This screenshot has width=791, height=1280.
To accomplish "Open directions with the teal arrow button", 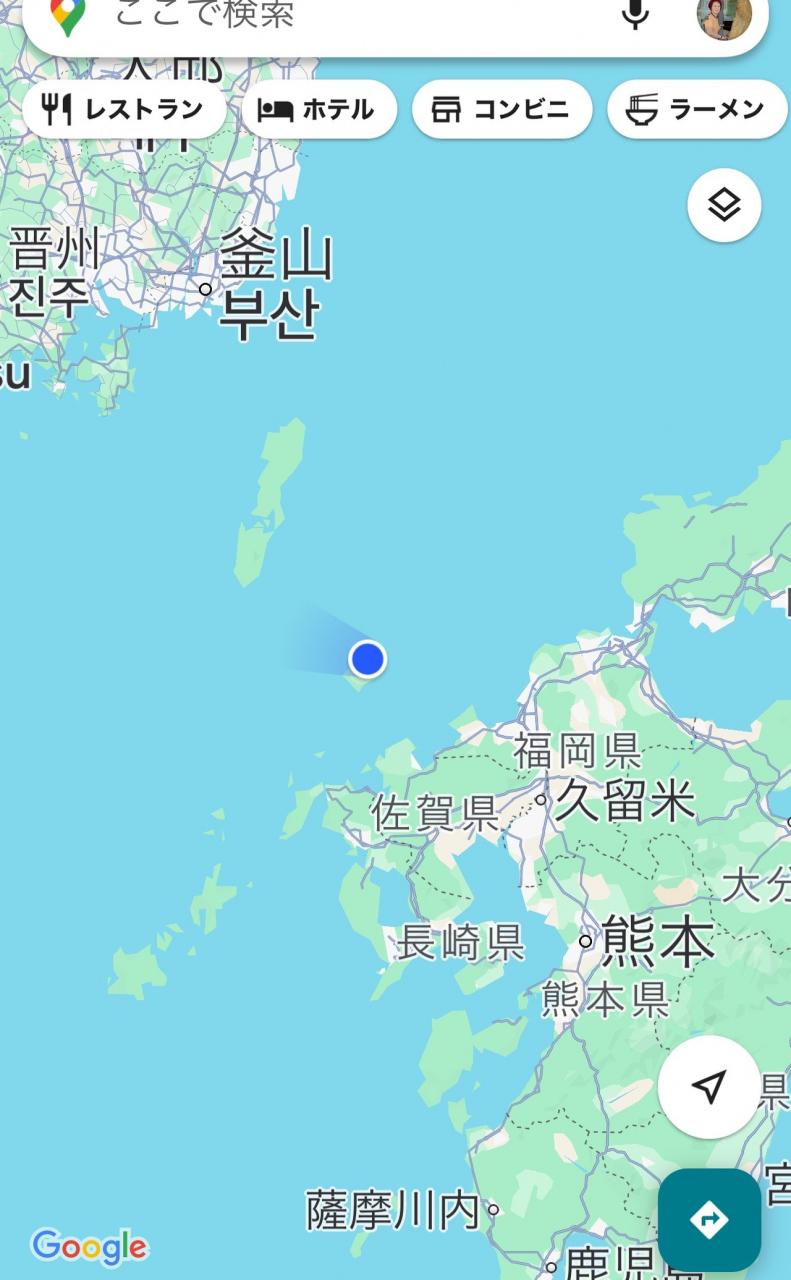I will click(709, 1219).
